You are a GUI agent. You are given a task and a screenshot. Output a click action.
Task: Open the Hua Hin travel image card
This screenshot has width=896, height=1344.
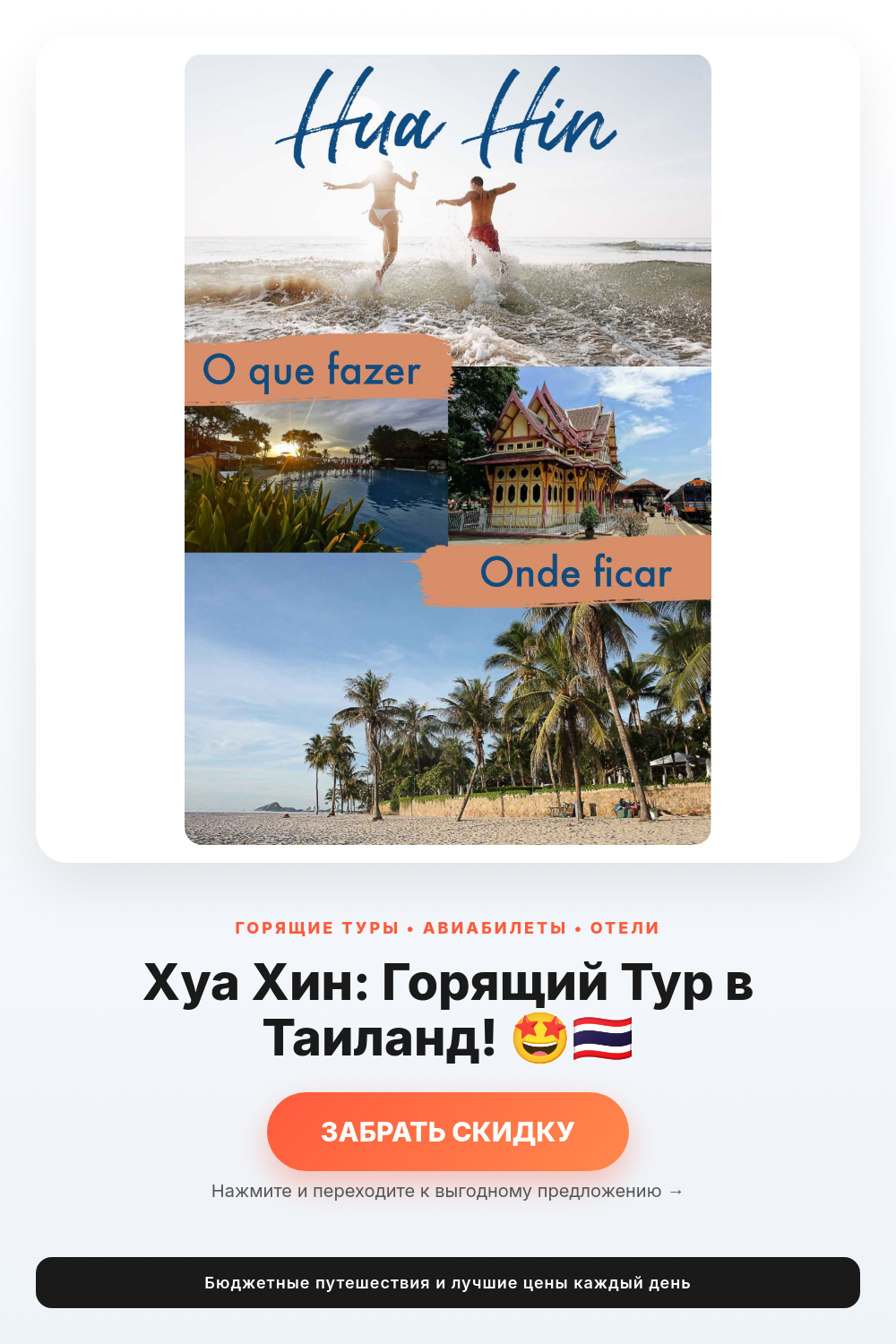pos(448,450)
